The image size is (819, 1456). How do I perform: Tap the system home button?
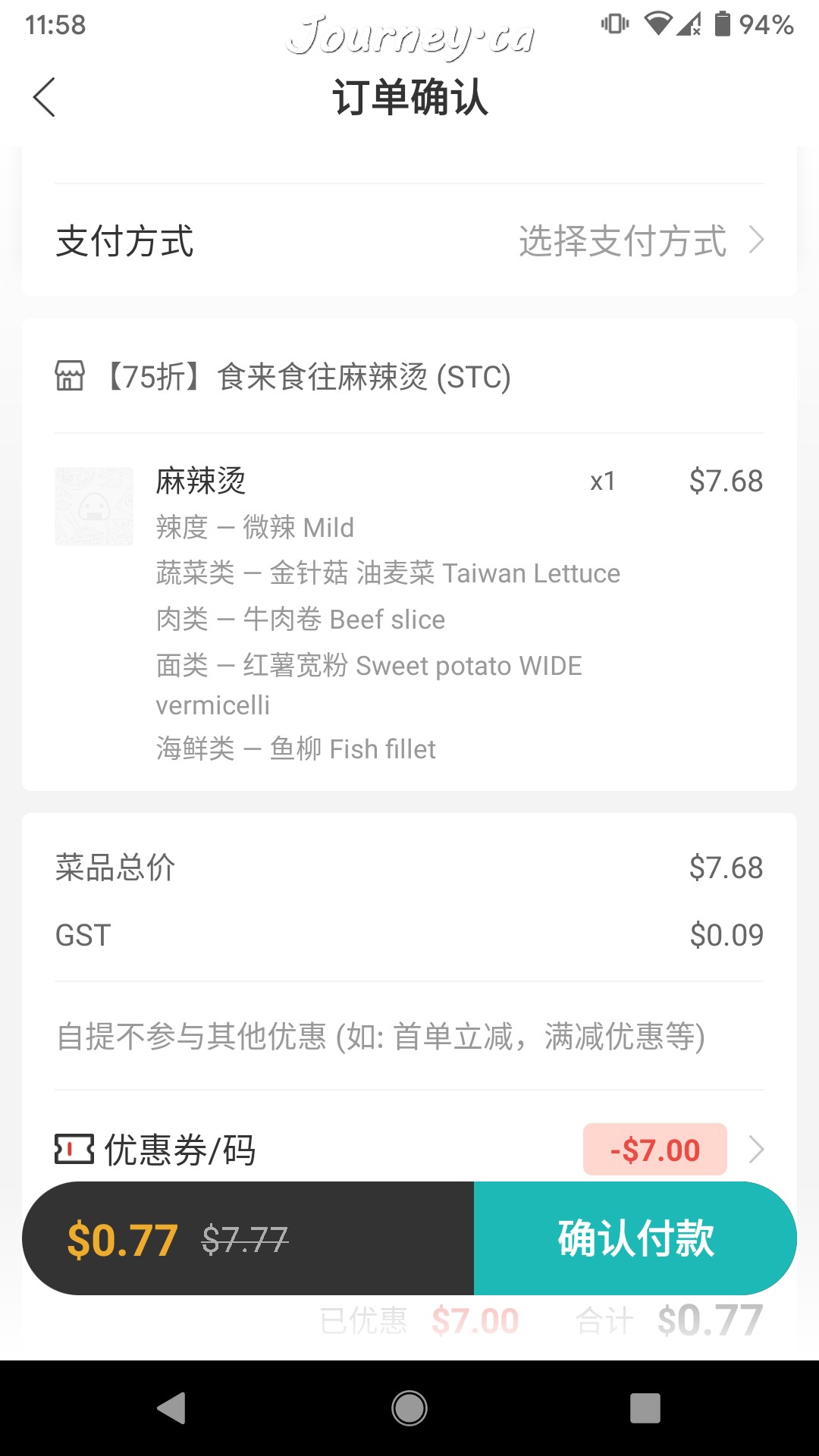[x=409, y=1408]
